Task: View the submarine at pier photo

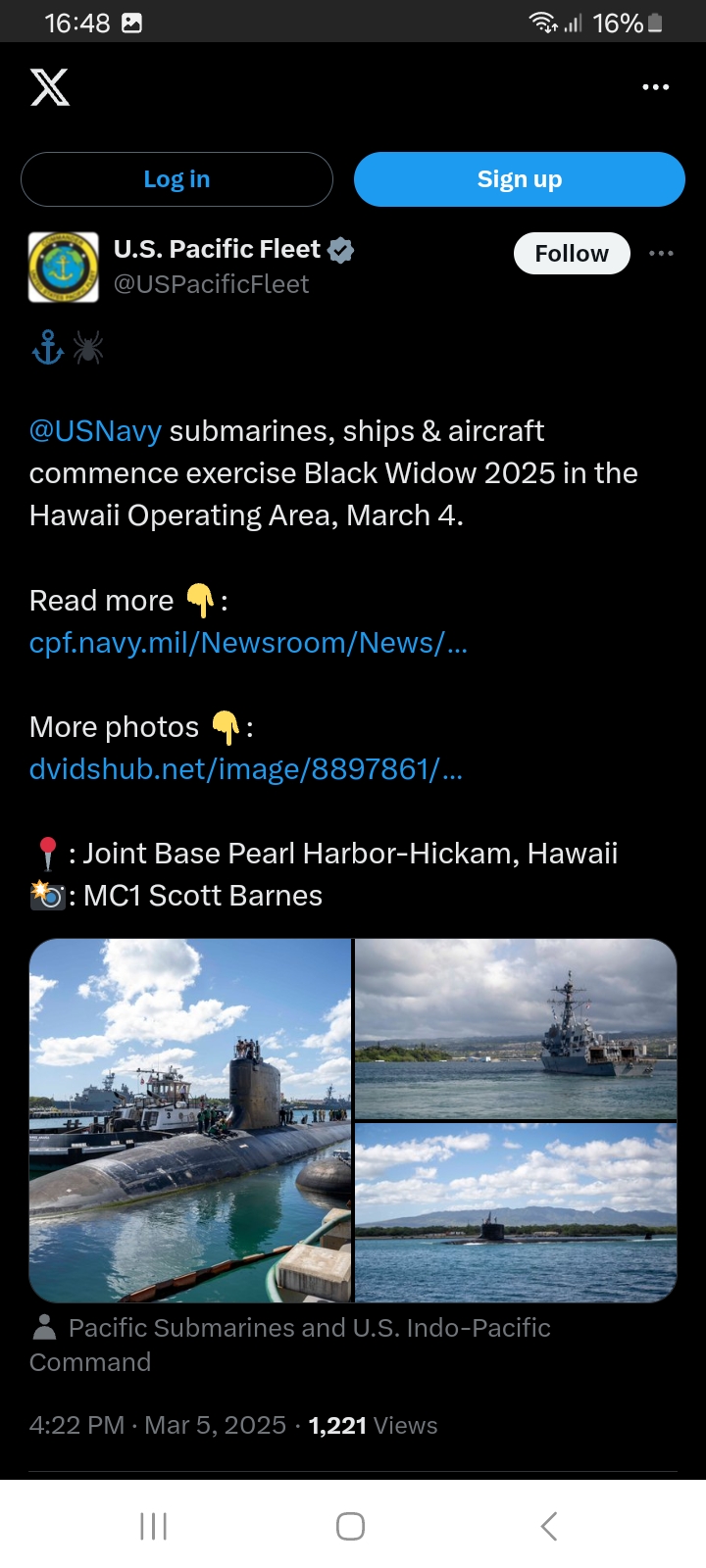Action: pyautogui.click(x=190, y=1120)
